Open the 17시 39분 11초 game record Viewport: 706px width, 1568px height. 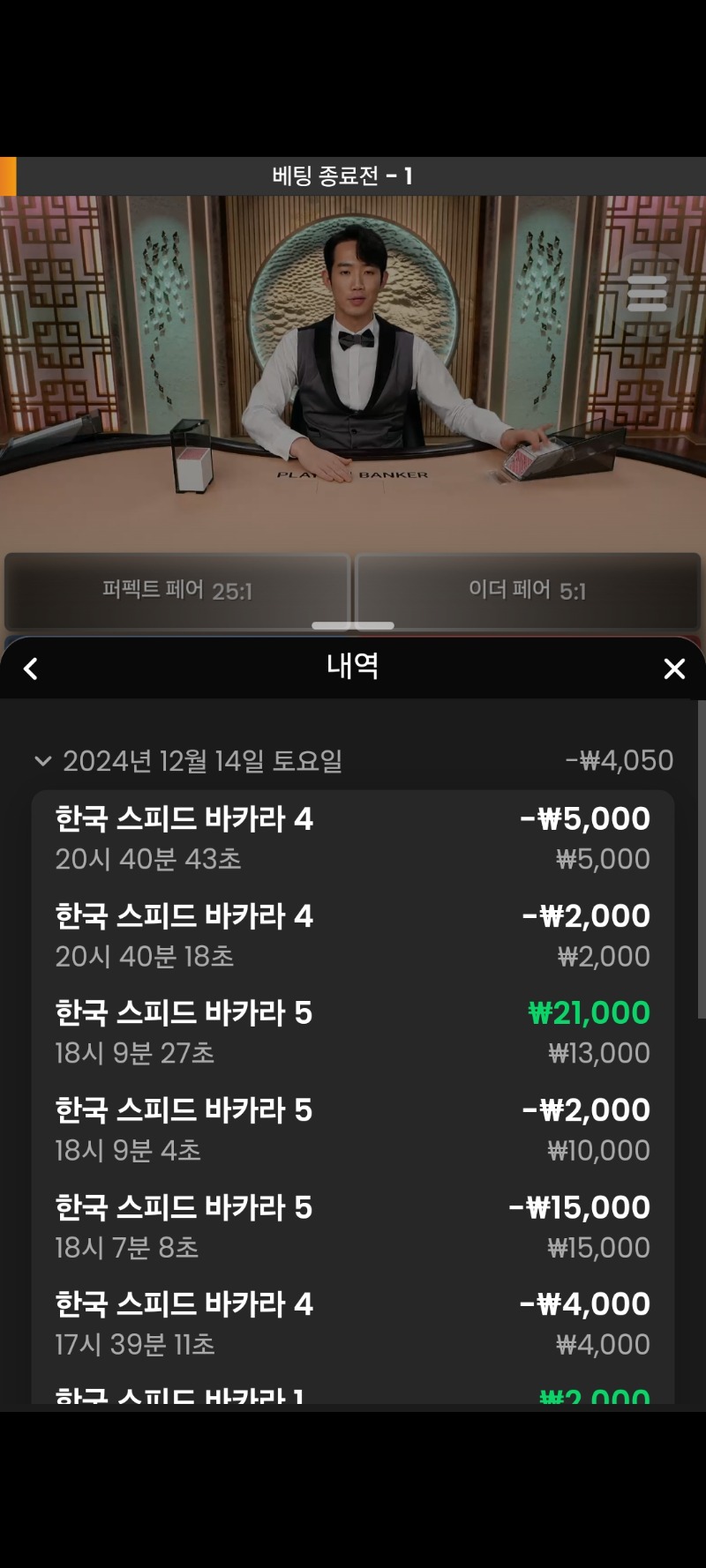click(353, 1323)
